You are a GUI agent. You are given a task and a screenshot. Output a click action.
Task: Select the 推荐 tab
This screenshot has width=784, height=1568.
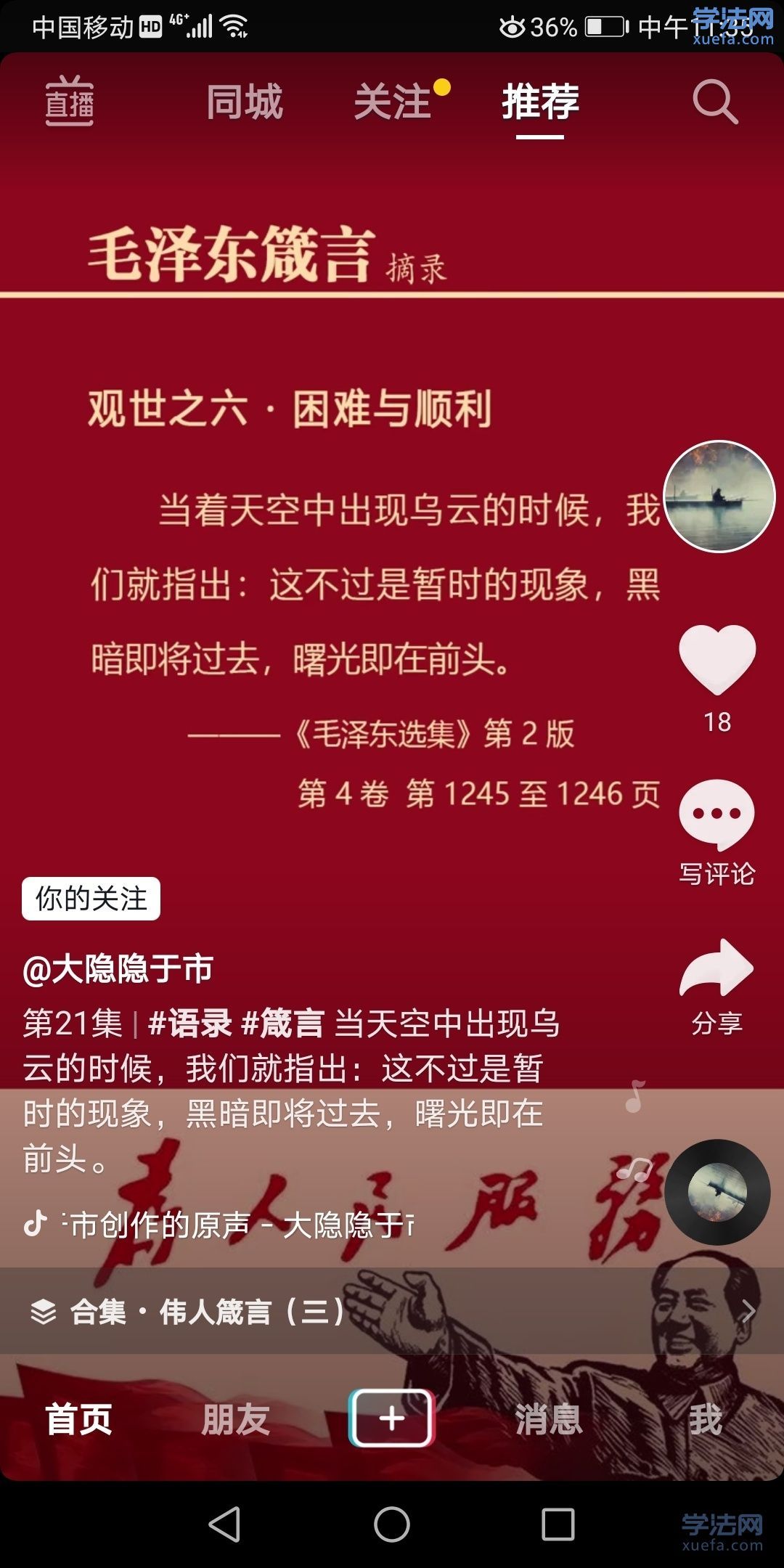[540, 102]
